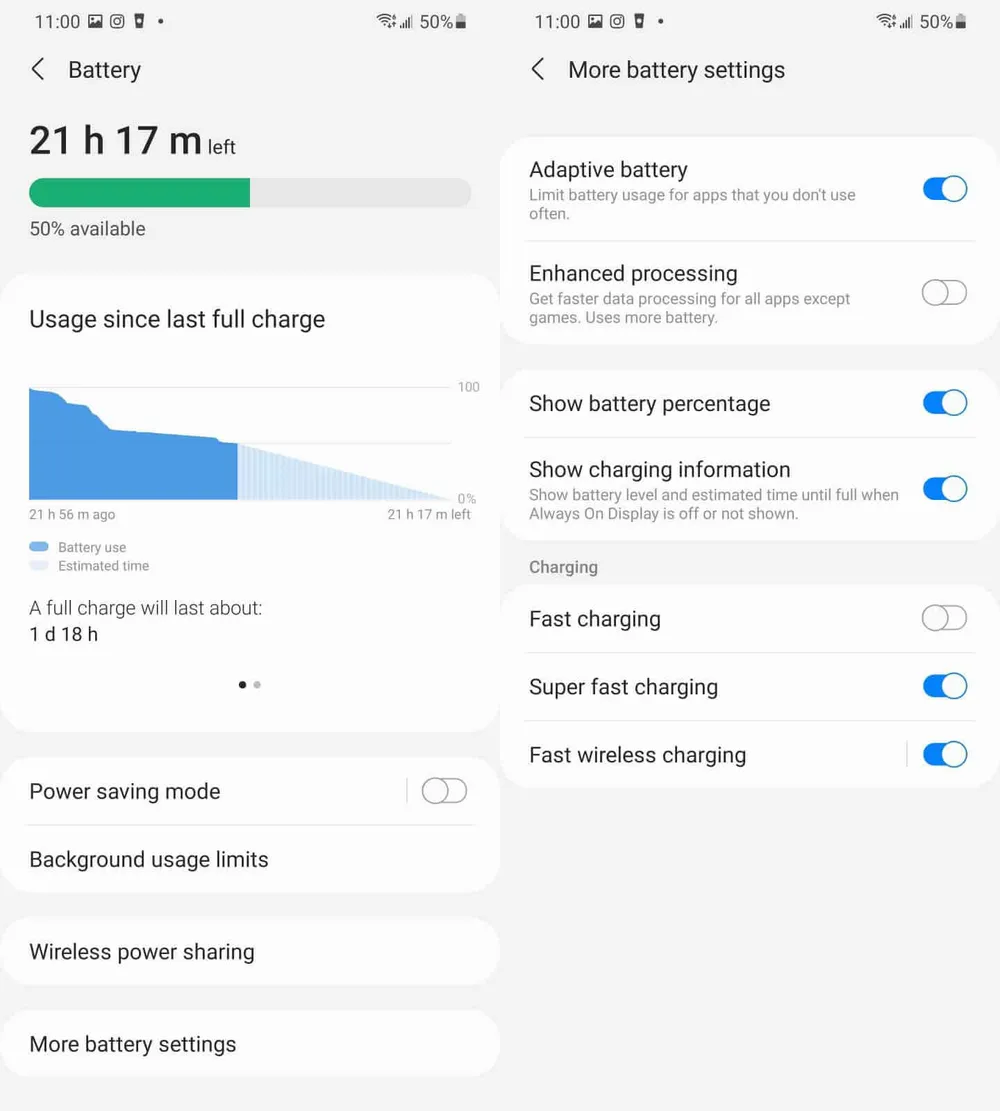Tap the back arrow on More battery settings
This screenshot has width=1000, height=1111.
click(x=537, y=70)
